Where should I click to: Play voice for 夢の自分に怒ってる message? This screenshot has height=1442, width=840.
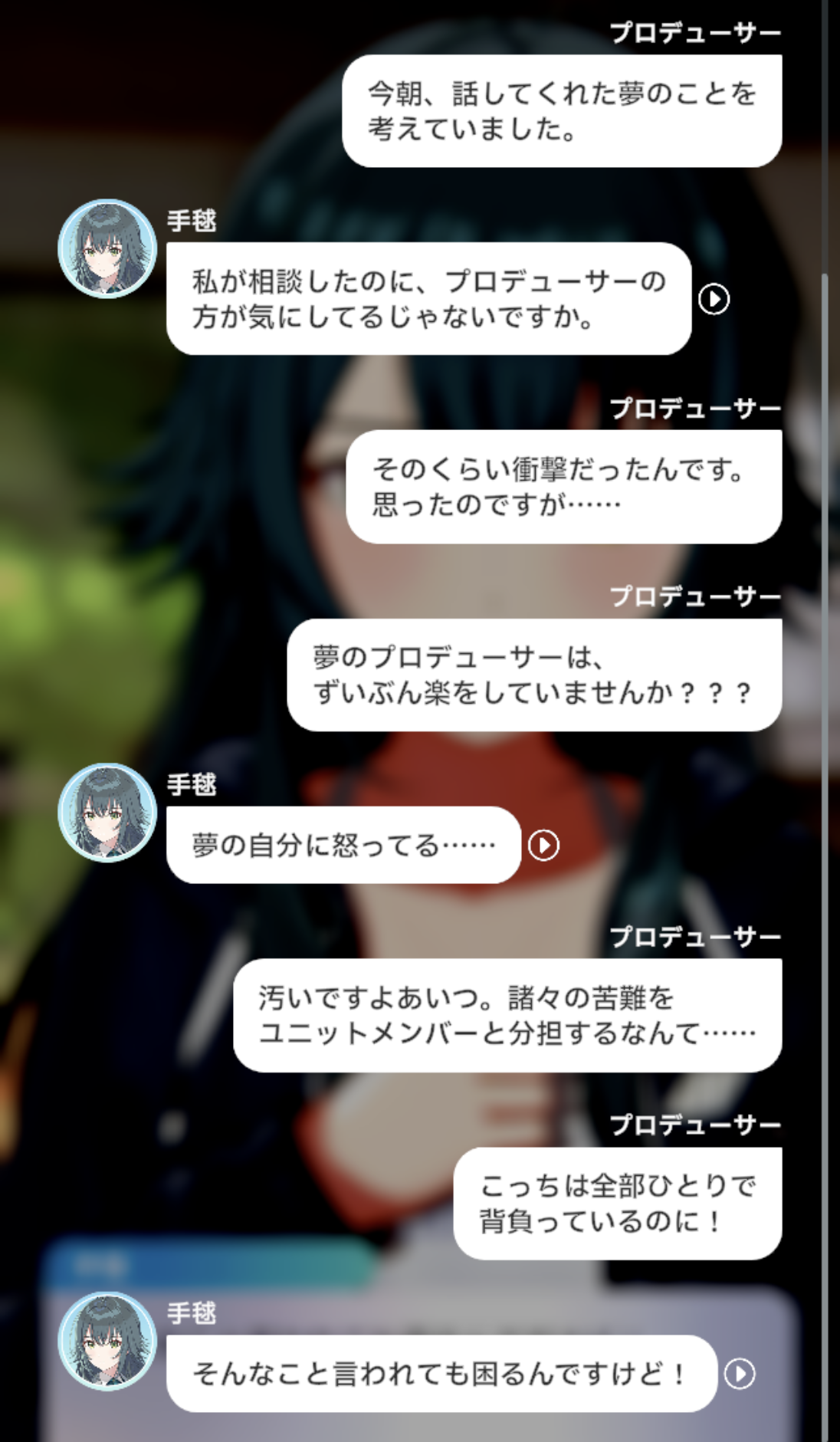543,846
